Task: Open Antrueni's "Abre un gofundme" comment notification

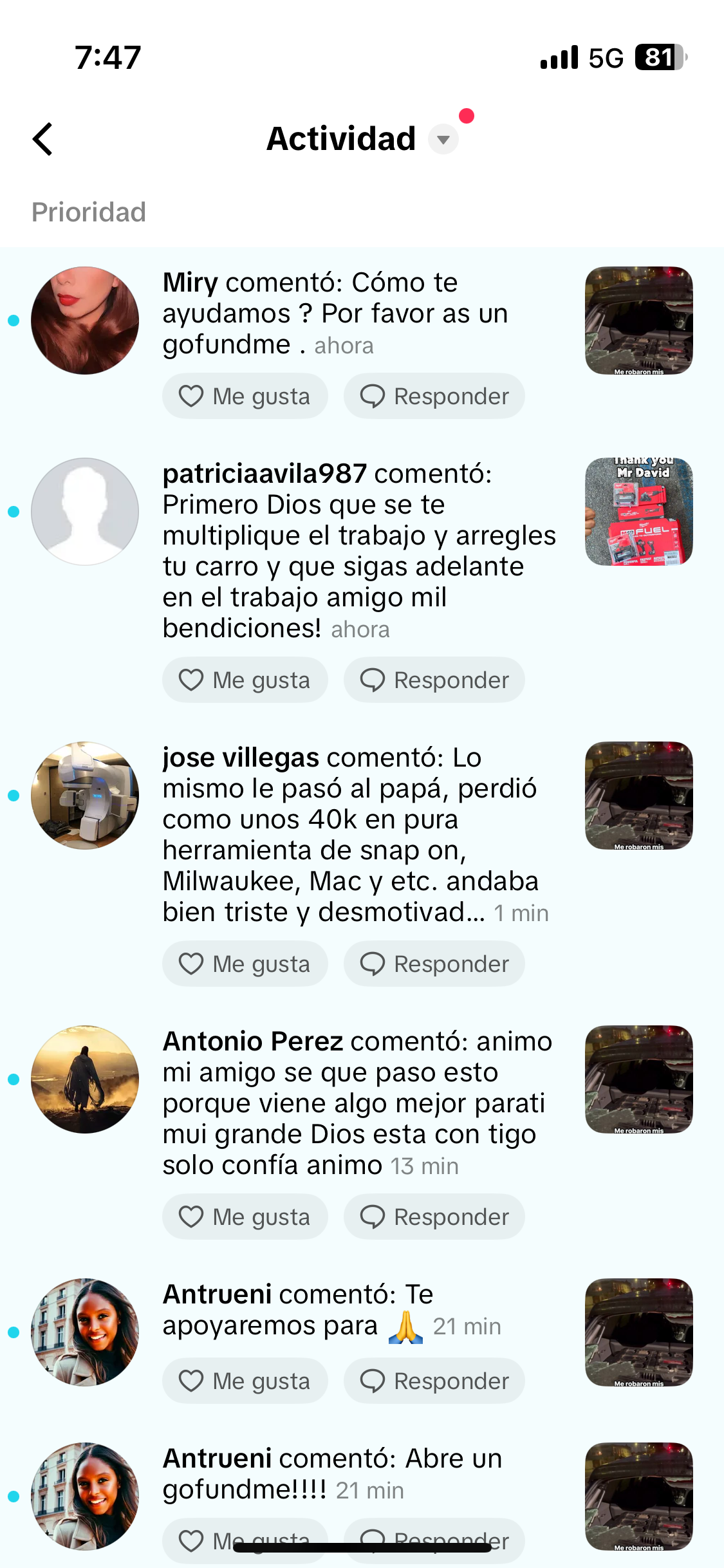Action: [x=331, y=1474]
